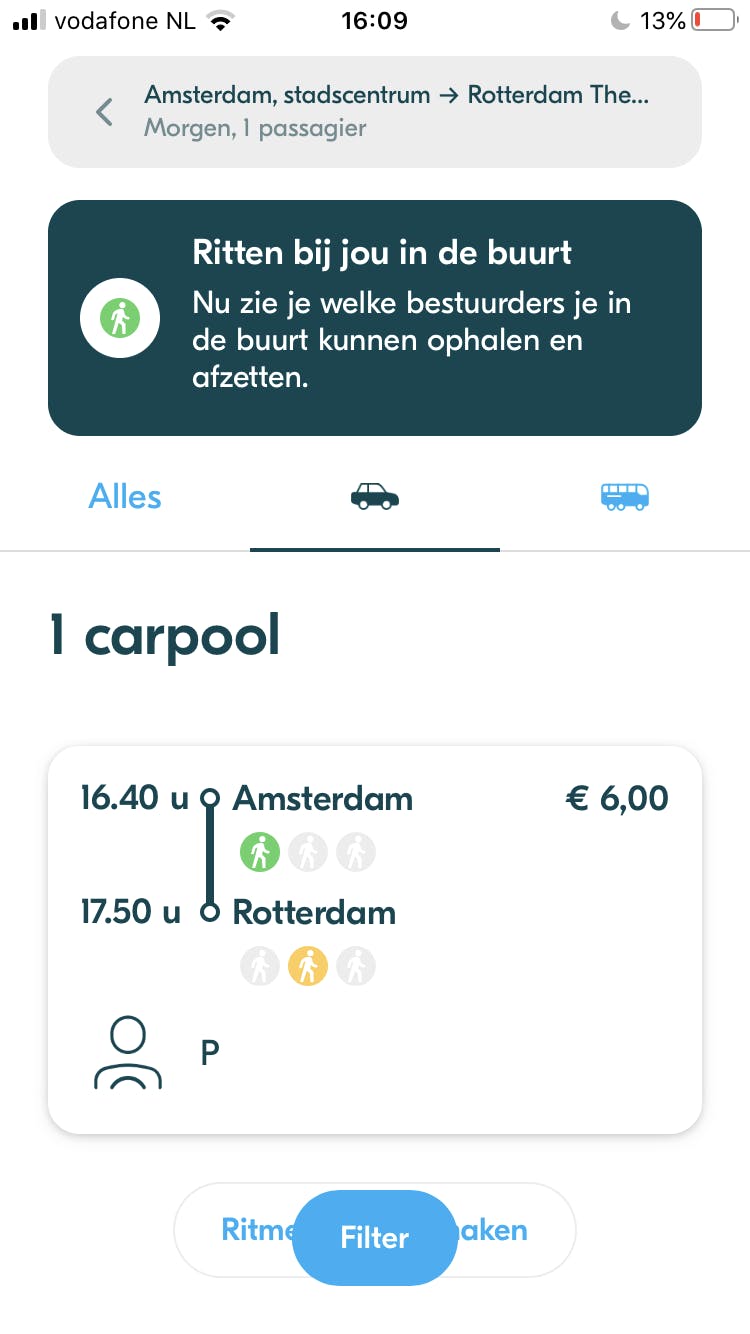Switch to the Alles tab
The image size is (750, 1334).
pos(125,496)
